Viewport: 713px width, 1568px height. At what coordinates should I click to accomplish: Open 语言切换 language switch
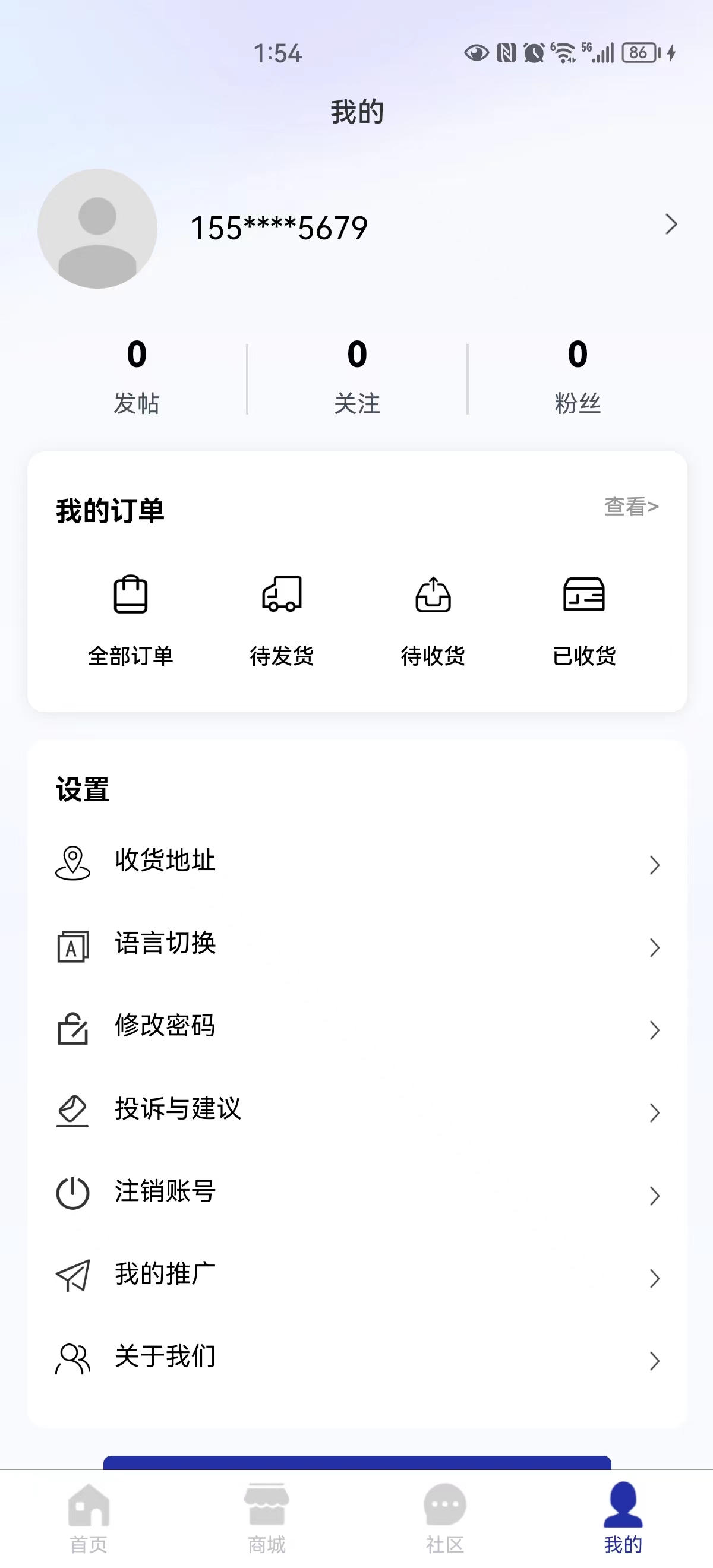(357, 945)
